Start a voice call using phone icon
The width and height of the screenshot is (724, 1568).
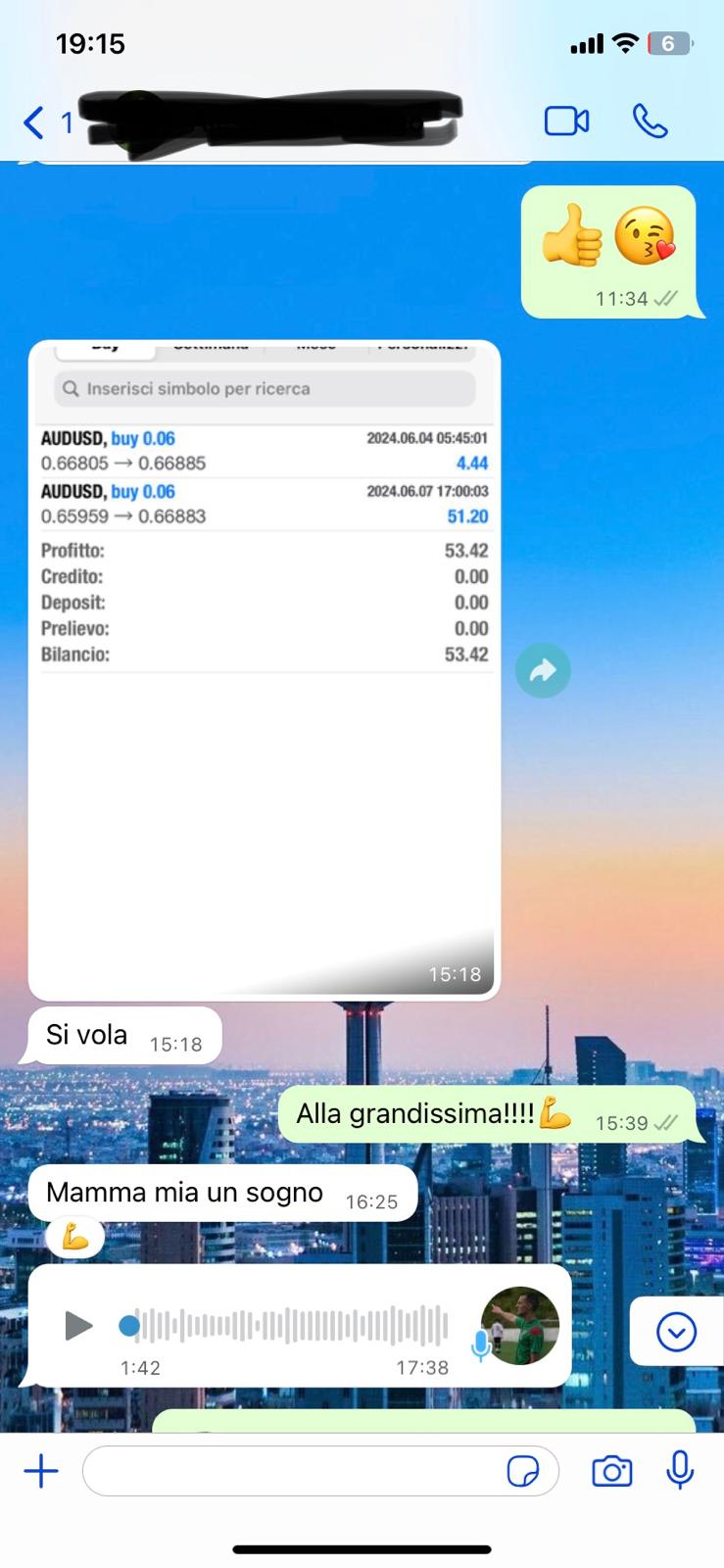point(650,122)
